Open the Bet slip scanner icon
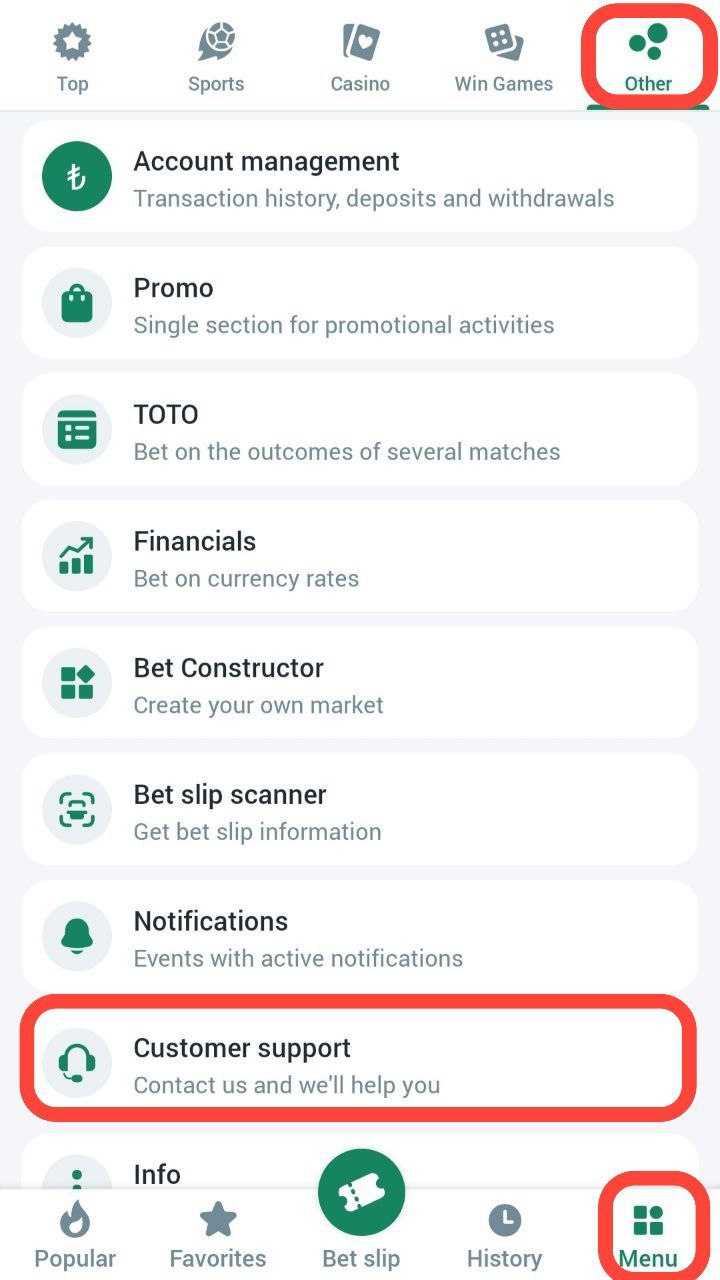 click(x=77, y=810)
